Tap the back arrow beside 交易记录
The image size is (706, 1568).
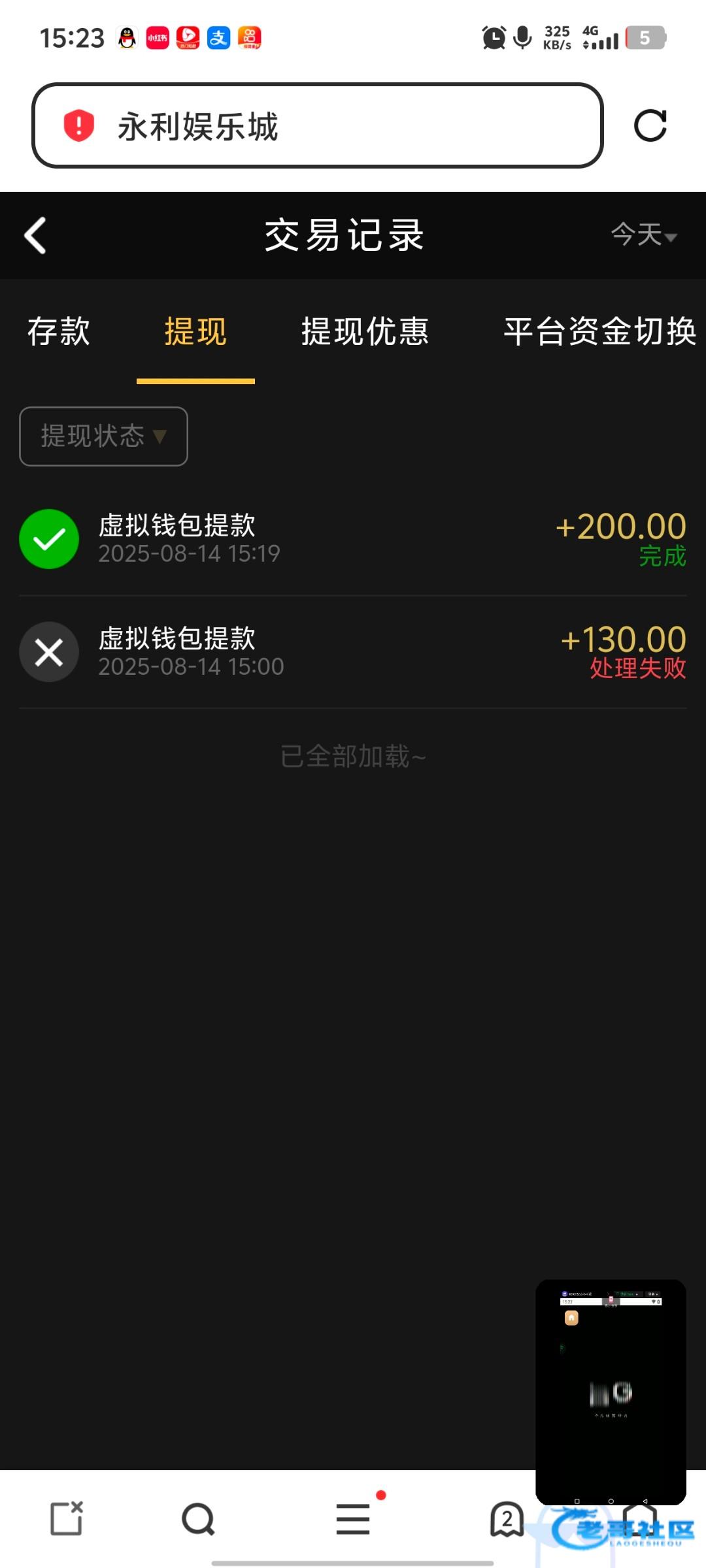pyautogui.click(x=35, y=235)
